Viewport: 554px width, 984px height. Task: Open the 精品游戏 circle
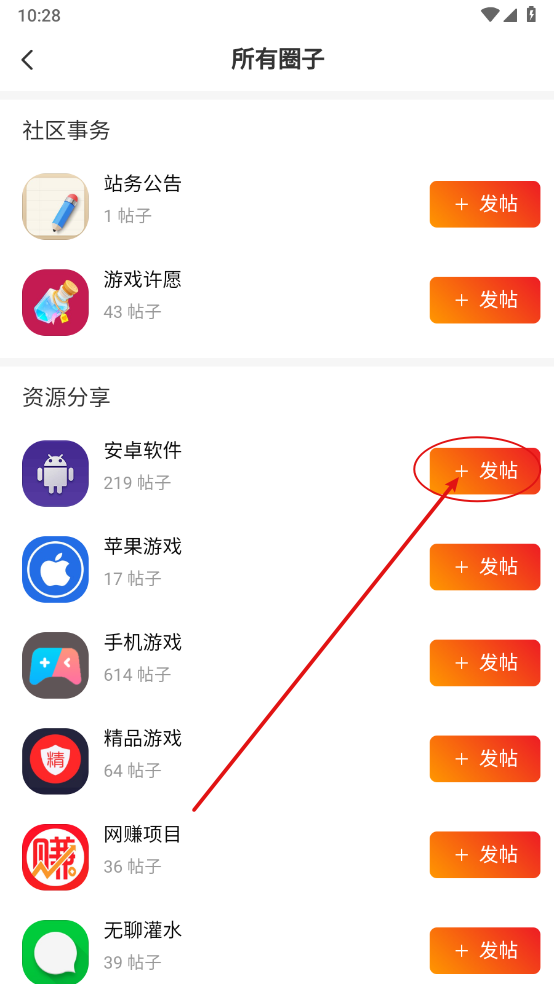(213, 759)
